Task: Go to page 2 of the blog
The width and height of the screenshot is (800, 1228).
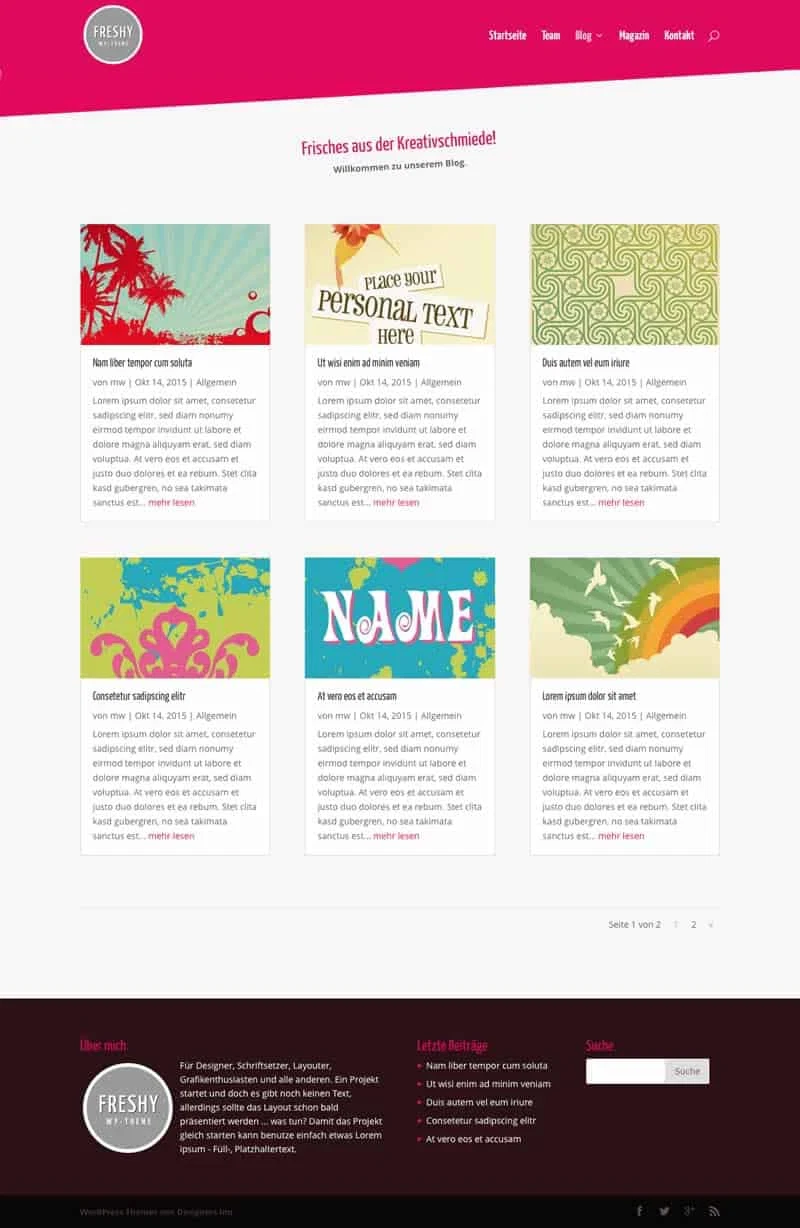Action: (693, 925)
